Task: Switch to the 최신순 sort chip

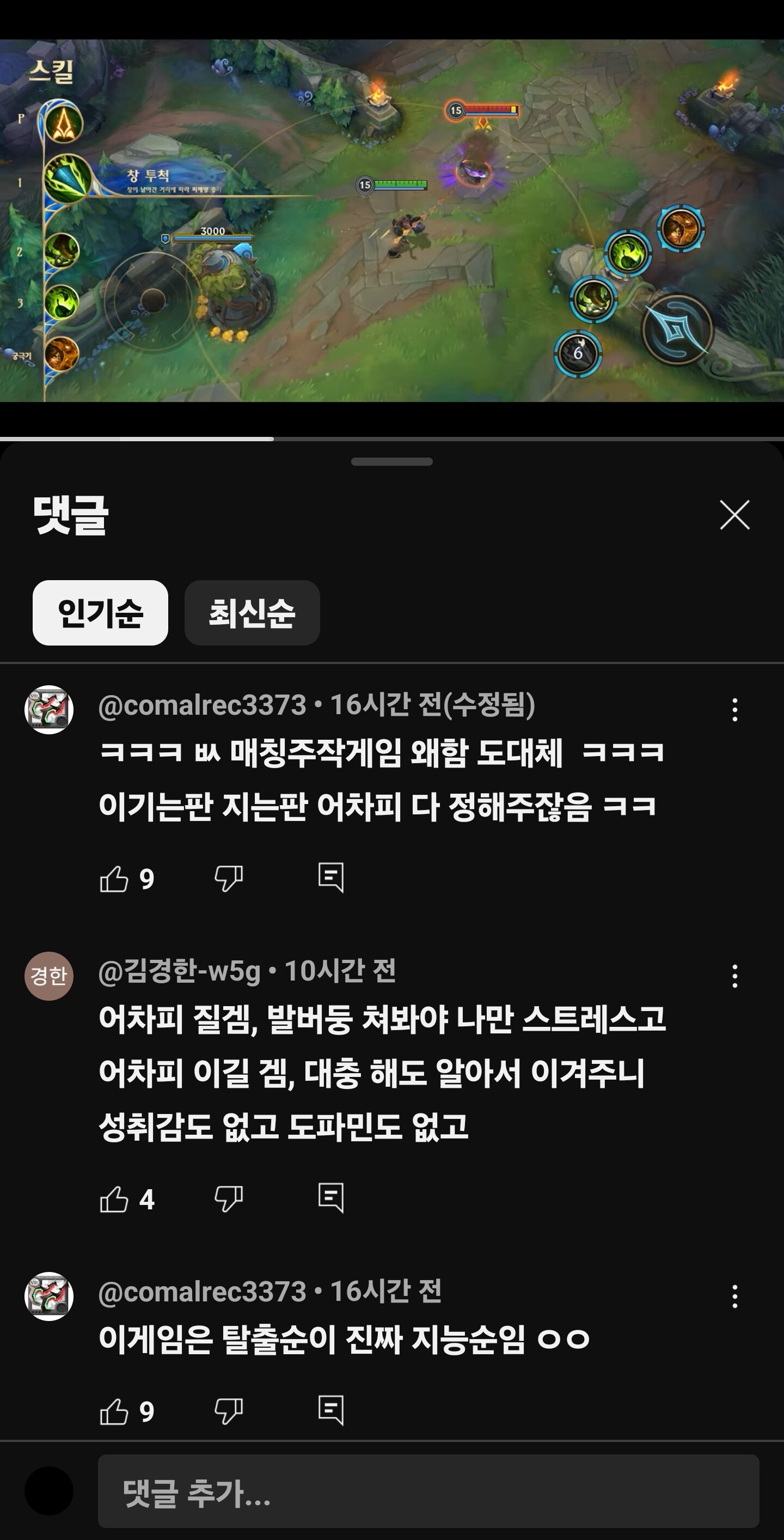Action: pos(252,613)
